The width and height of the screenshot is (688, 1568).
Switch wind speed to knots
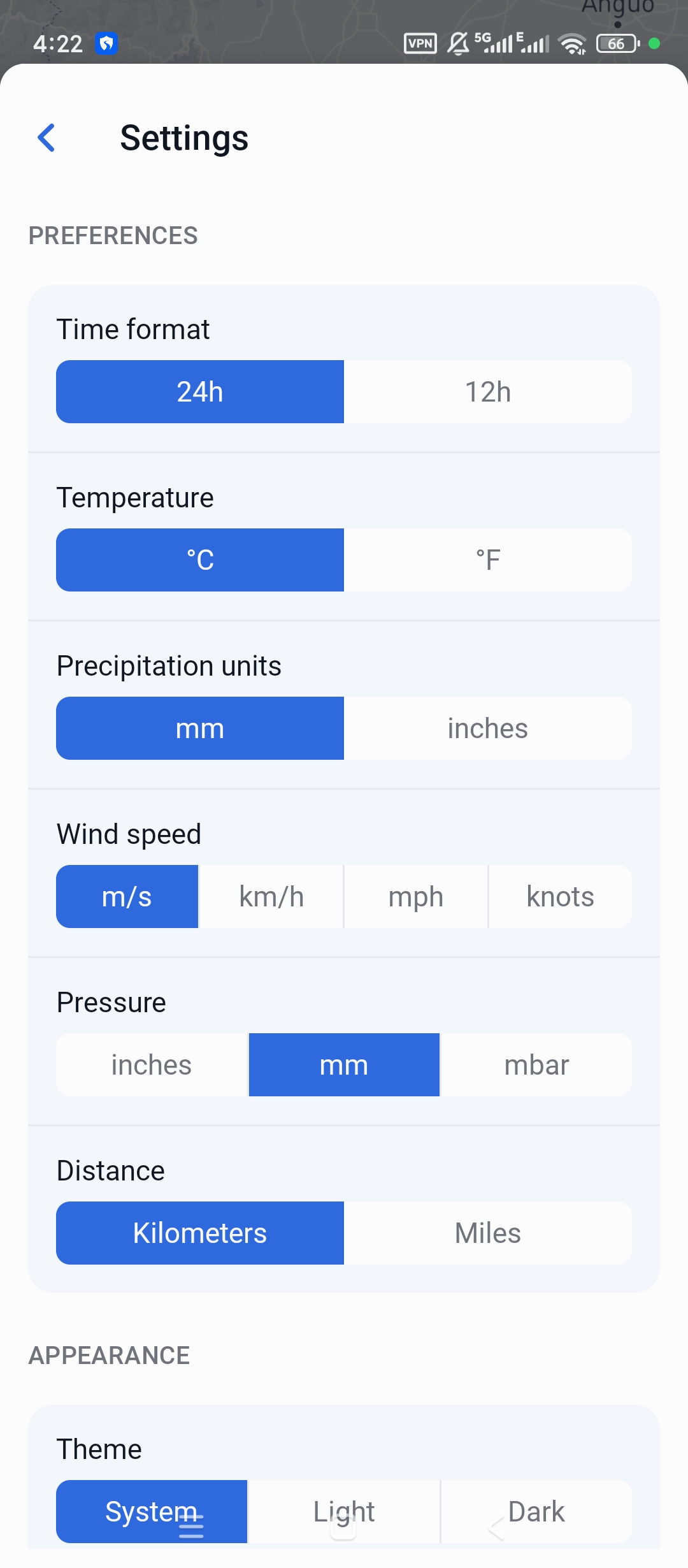click(561, 896)
